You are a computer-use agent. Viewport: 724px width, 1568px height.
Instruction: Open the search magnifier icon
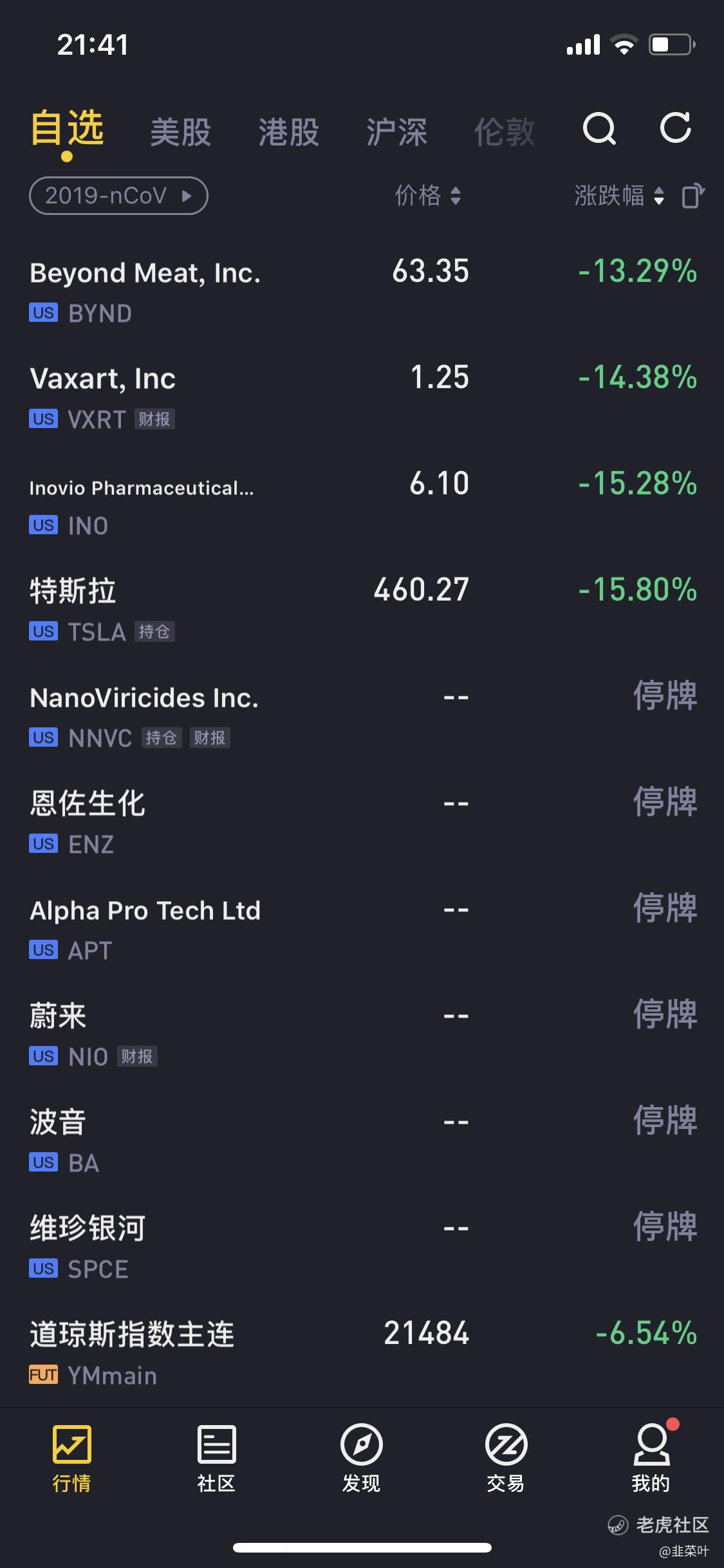[599, 129]
